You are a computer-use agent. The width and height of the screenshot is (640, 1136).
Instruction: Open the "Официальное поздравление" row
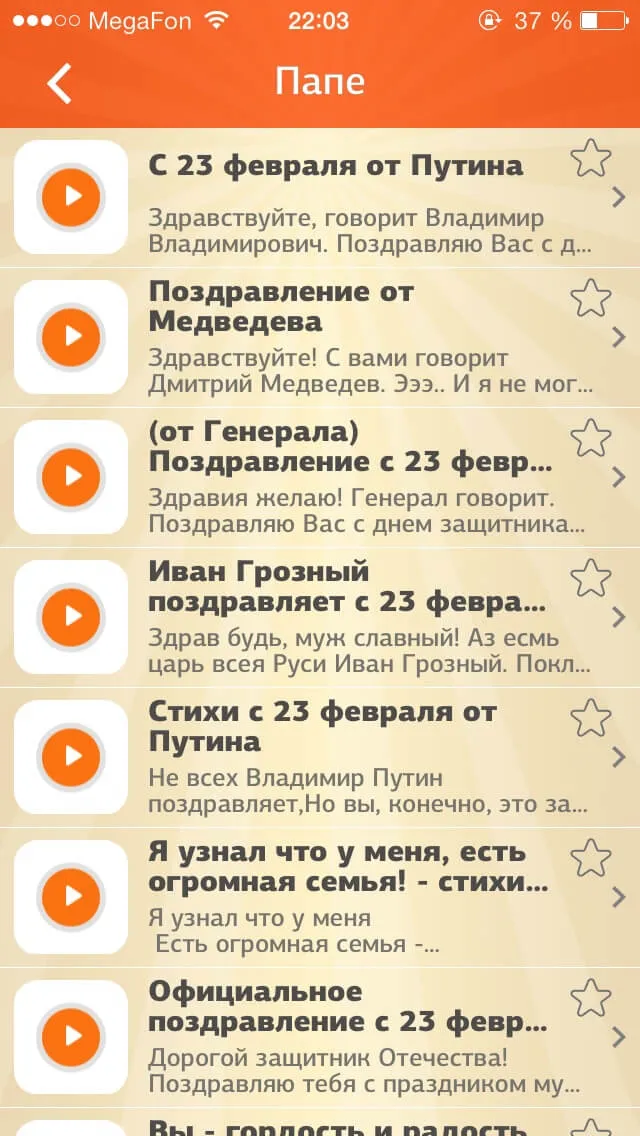pos(320,1037)
